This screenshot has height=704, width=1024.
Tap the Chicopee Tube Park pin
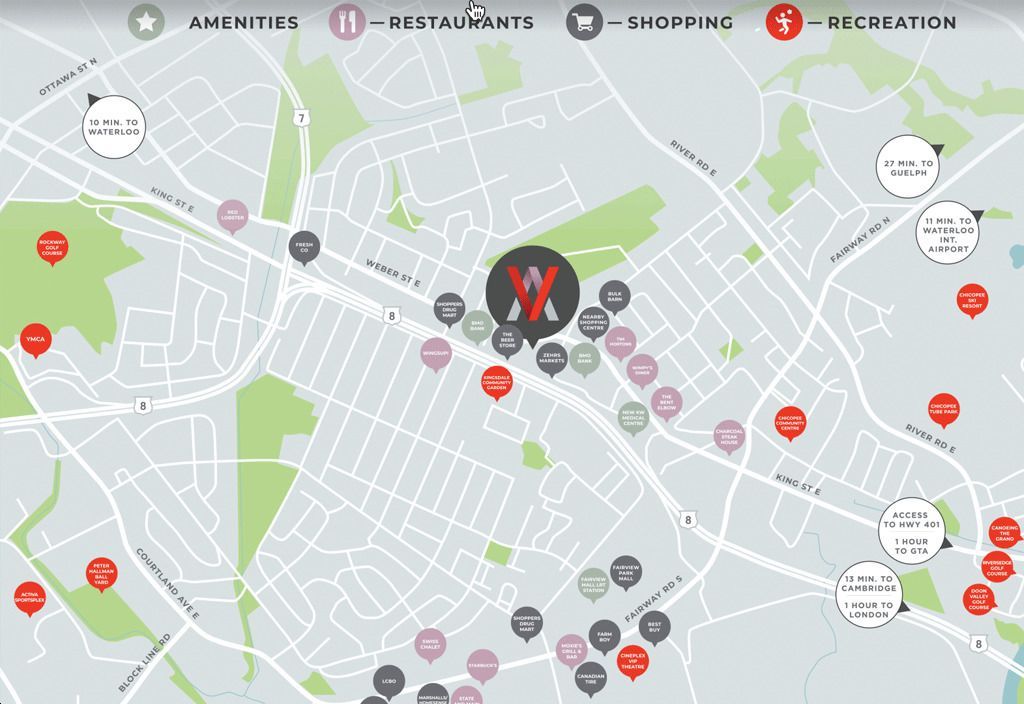[x=943, y=405]
